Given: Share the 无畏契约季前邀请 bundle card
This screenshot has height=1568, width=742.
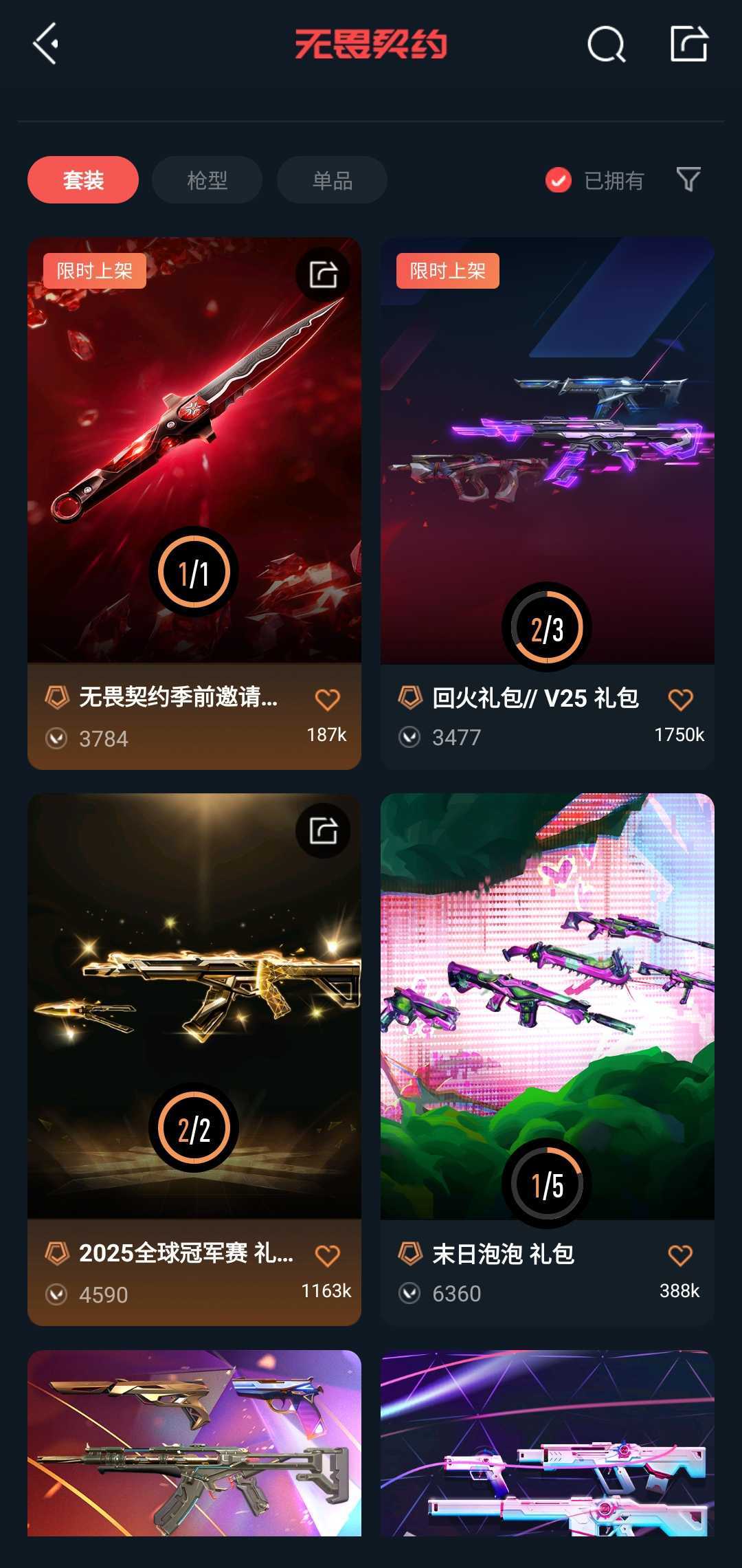Looking at the screenshot, I should tap(323, 274).
